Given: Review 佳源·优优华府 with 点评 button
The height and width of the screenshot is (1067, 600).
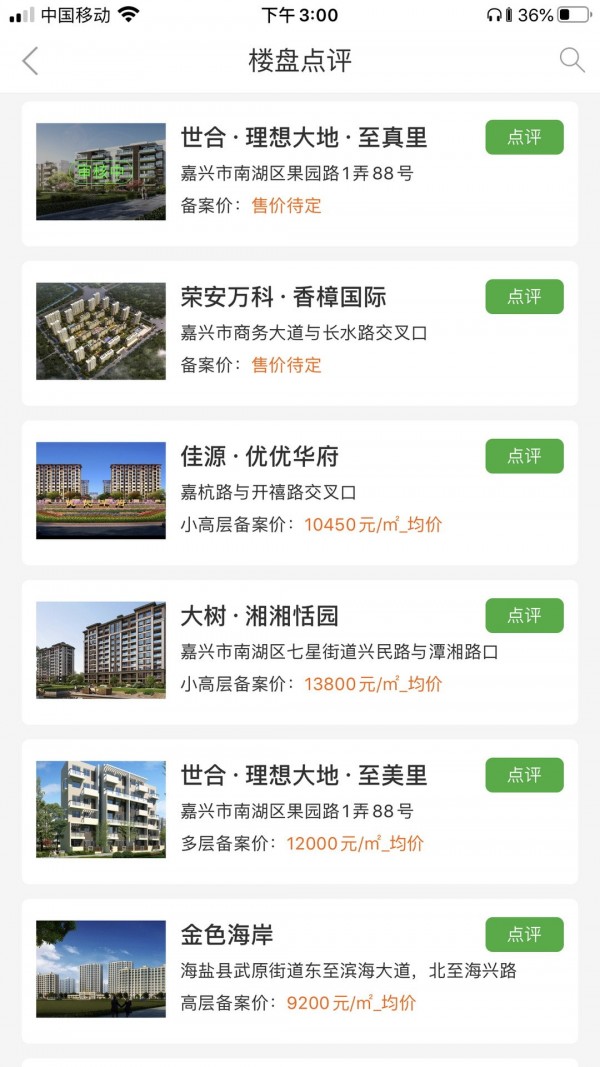Looking at the screenshot, I should pyautogui.click(x=524, y=456).
